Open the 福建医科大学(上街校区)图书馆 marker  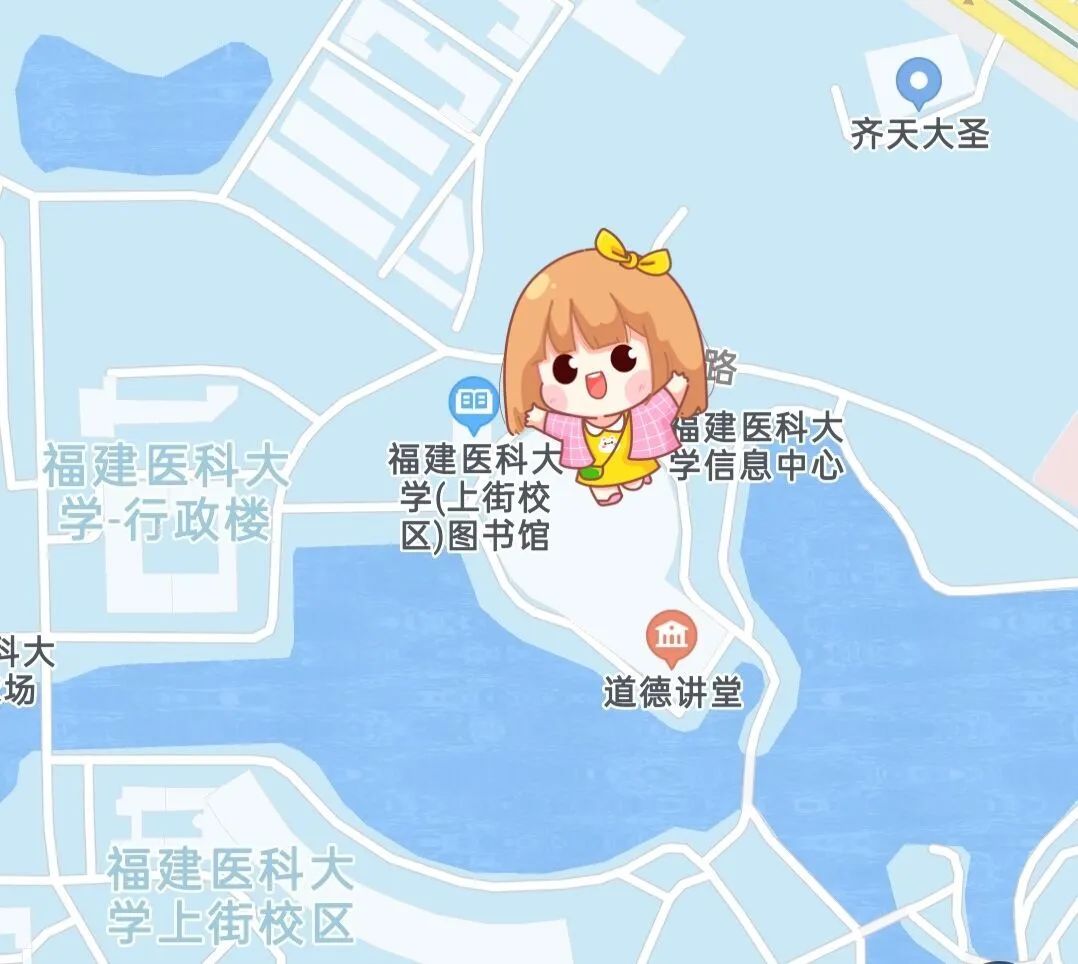473,404
